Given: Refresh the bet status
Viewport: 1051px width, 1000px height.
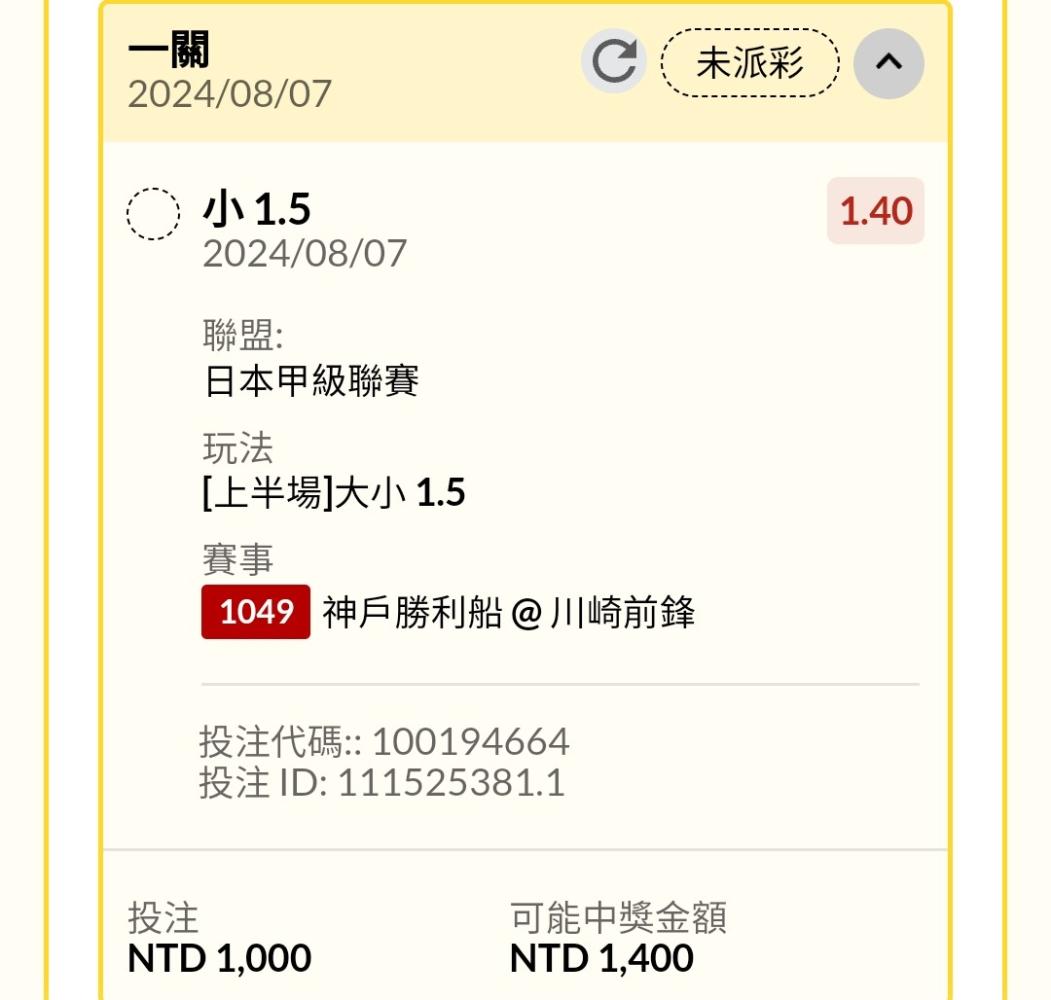Looking at the screenshot, I should pyautogui.click(x=613, y=62).
